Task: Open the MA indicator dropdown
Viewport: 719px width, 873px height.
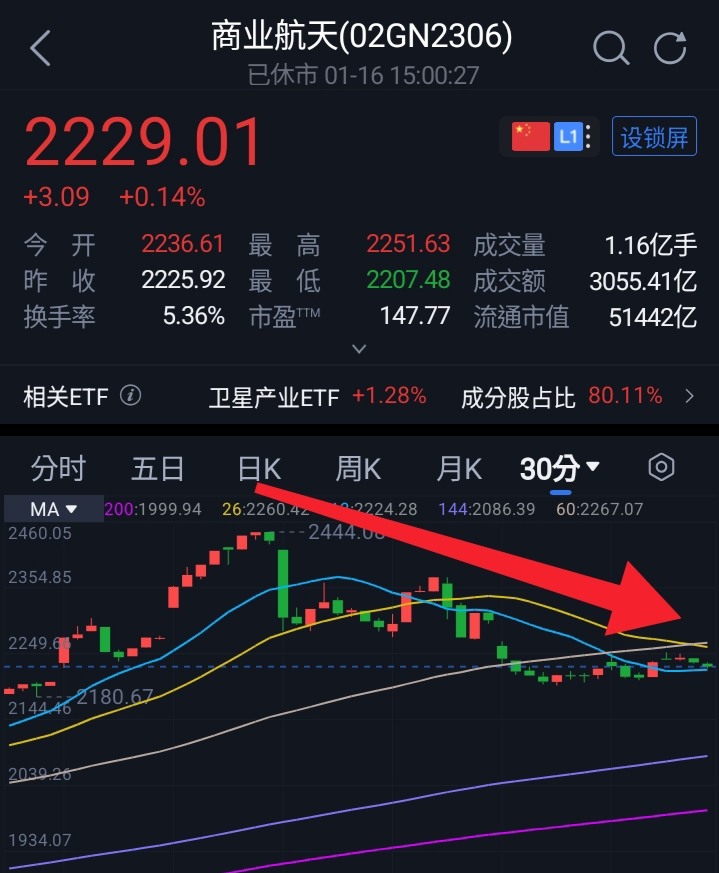Action: pyautogui.click(x=53, y=509)
